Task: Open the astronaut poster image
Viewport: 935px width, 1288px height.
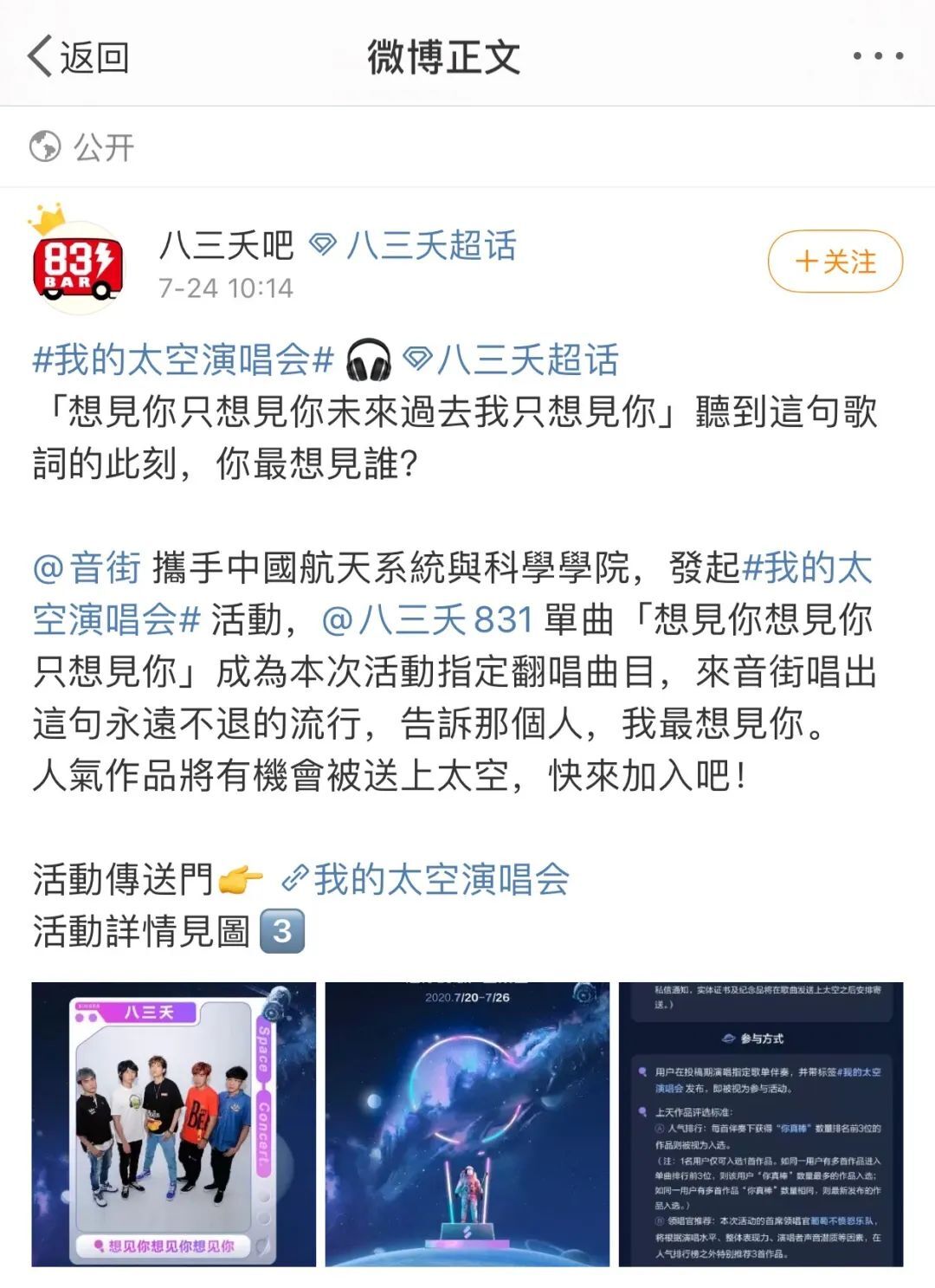Action: pyautogui.click(x=467, y=1123)
